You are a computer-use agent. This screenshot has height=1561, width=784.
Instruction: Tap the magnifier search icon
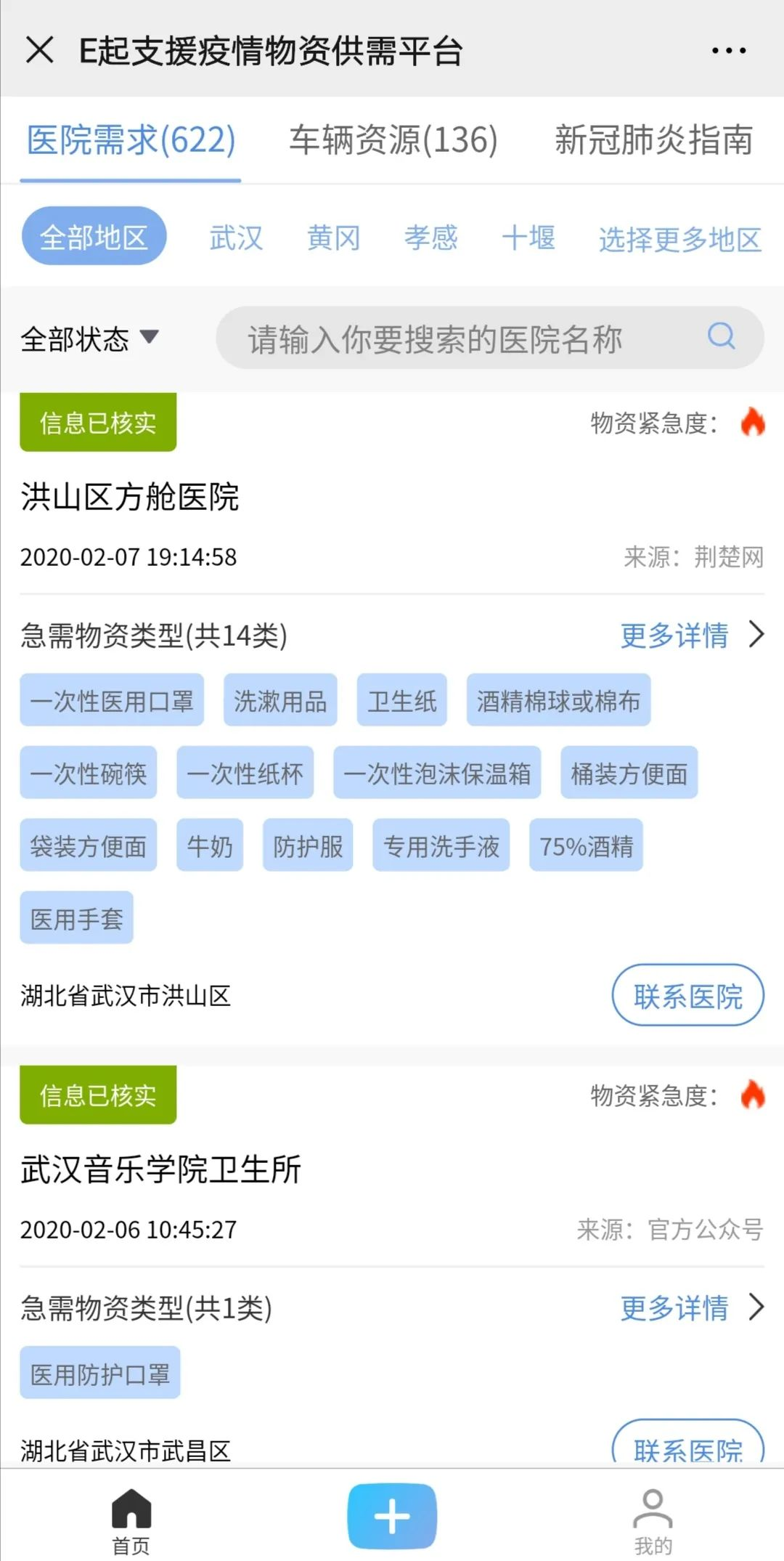point(721,336)
